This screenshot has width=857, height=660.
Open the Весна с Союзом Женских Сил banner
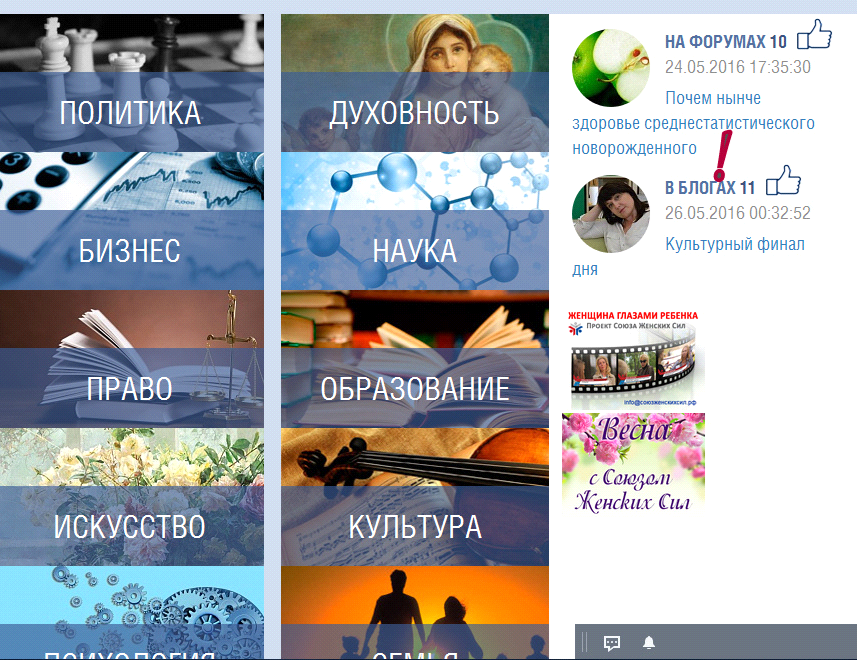(633, 462)
